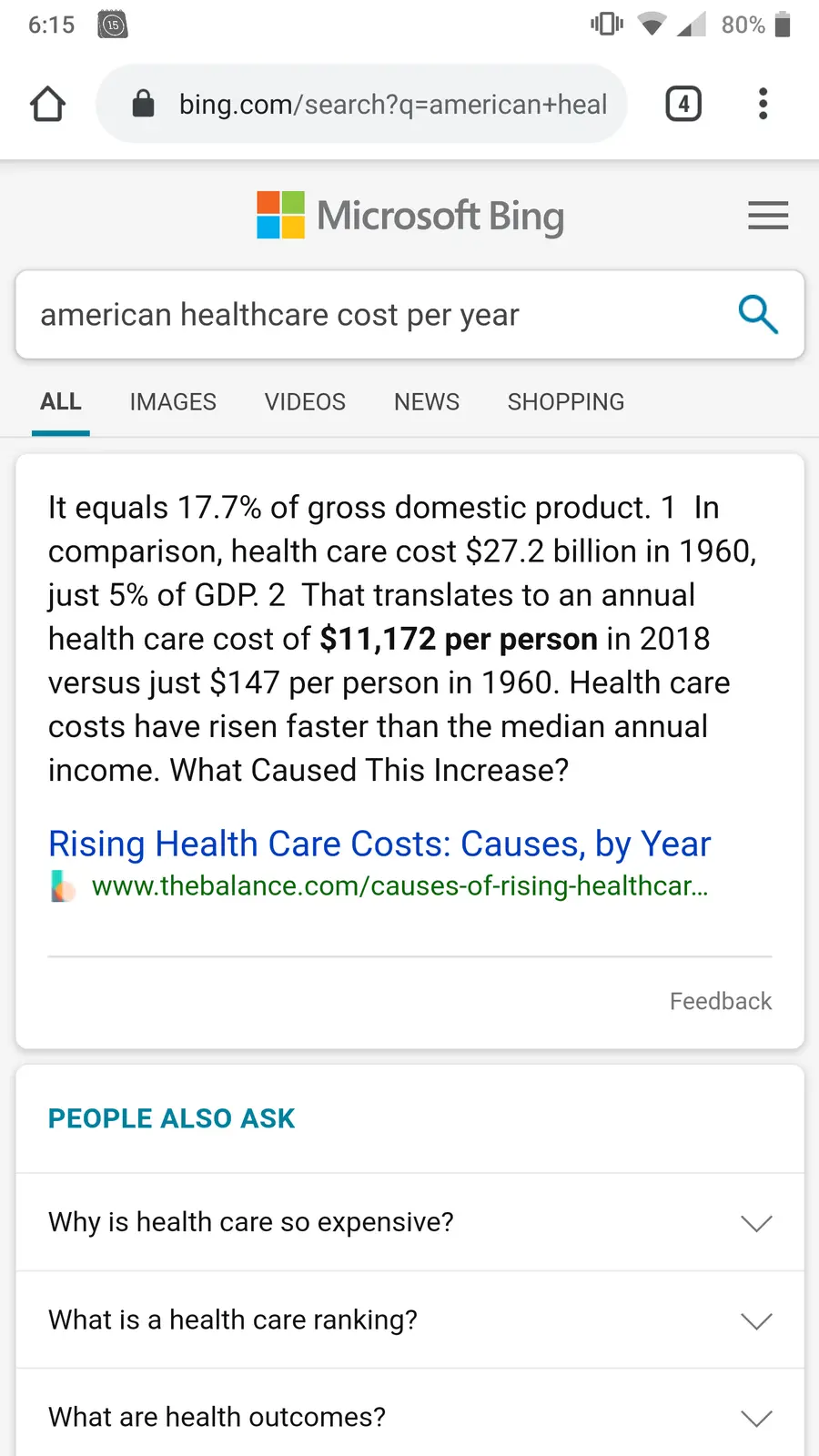Tap the blue search magnifier icon
This screenshot has width=819, height=1456.
759,315
